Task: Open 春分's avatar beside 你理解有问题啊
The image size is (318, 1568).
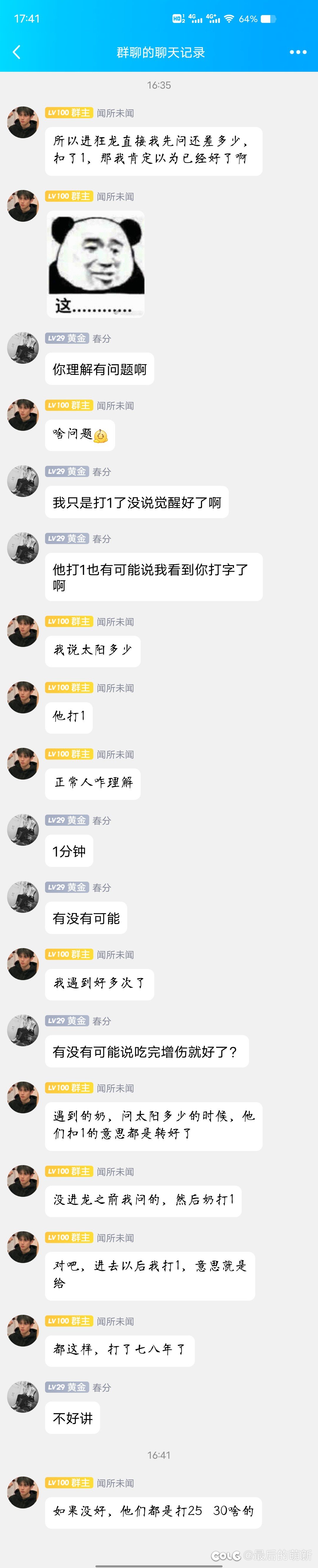Action: [x=23, y=348]
